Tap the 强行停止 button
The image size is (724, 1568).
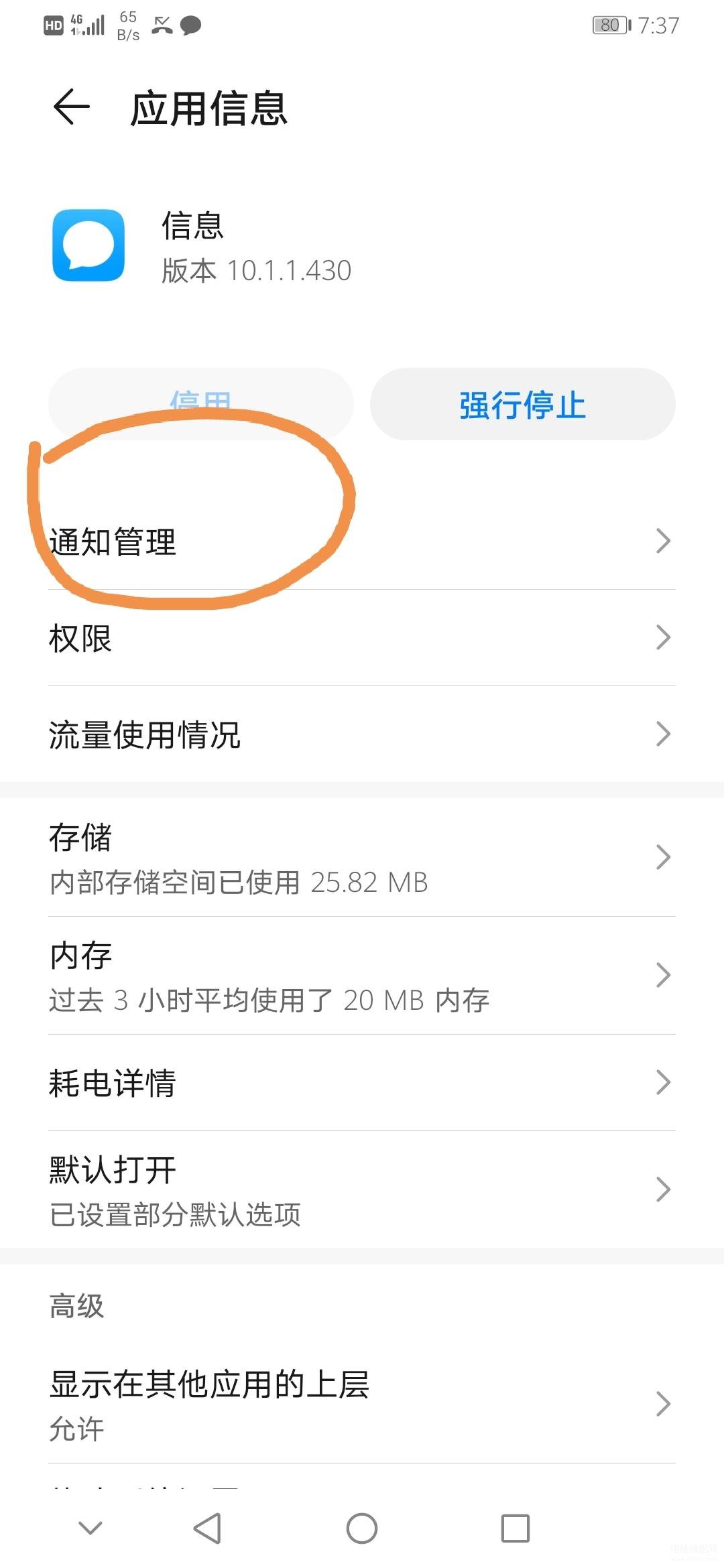pos(522,405)
